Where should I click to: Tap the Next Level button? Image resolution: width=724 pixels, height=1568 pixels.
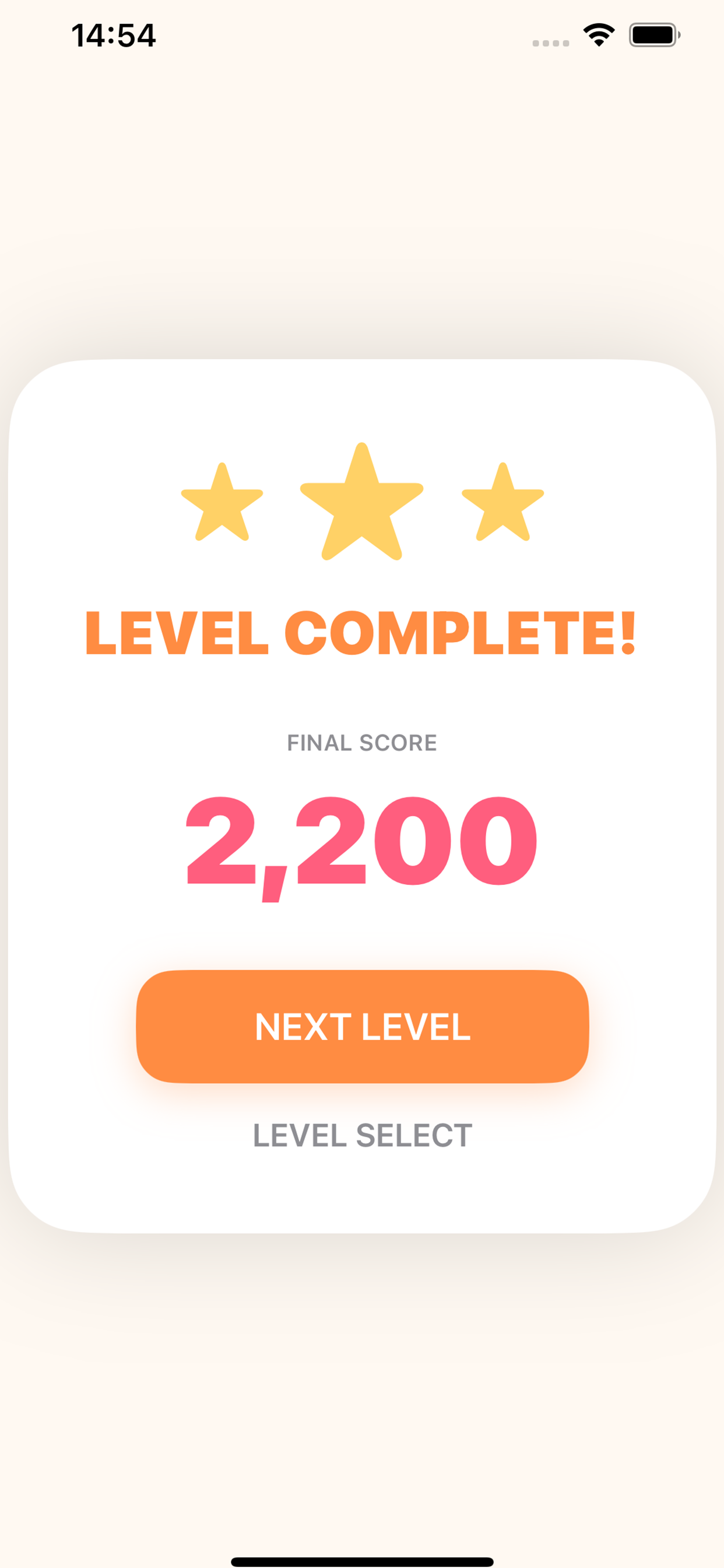pyautogui.click(x=362, y=1026)
